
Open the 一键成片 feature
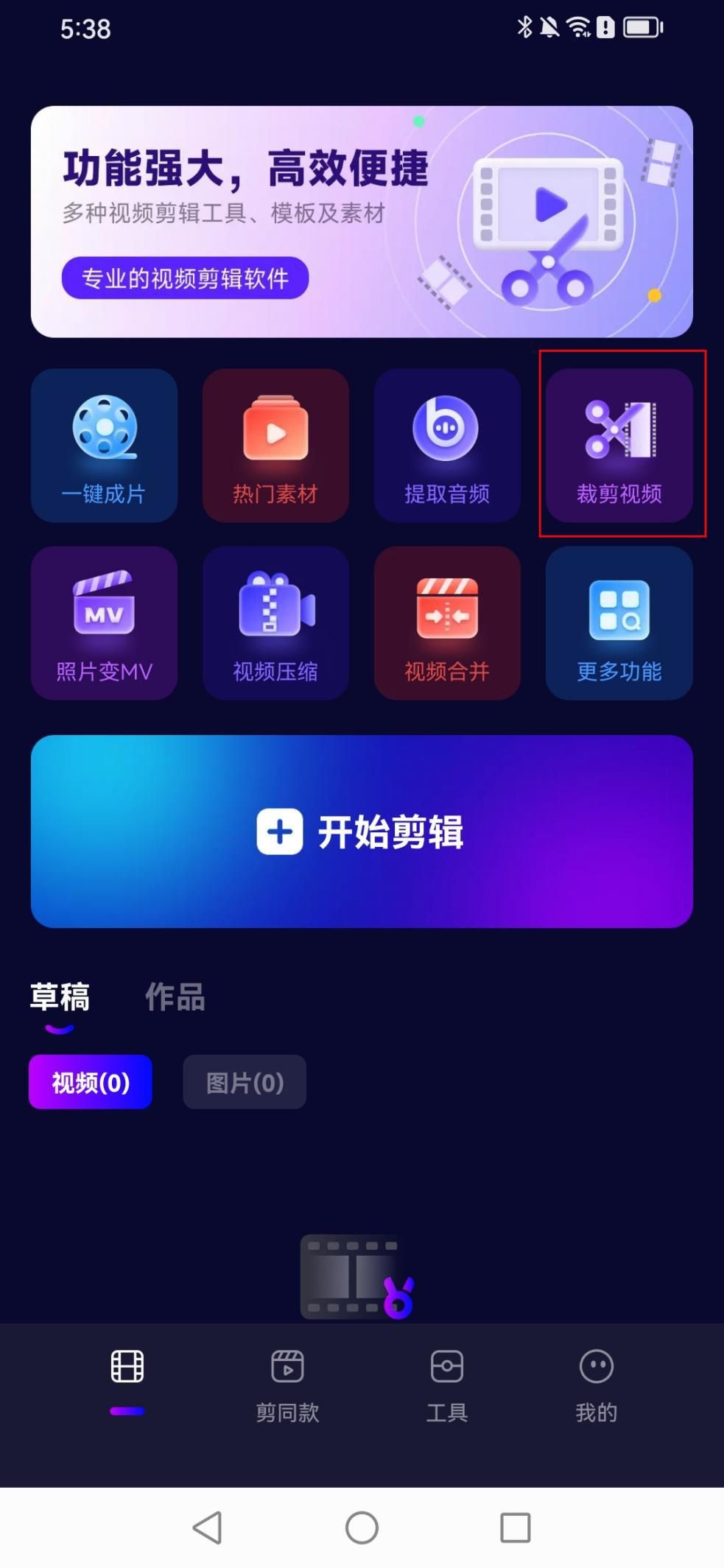pos(103,444)
